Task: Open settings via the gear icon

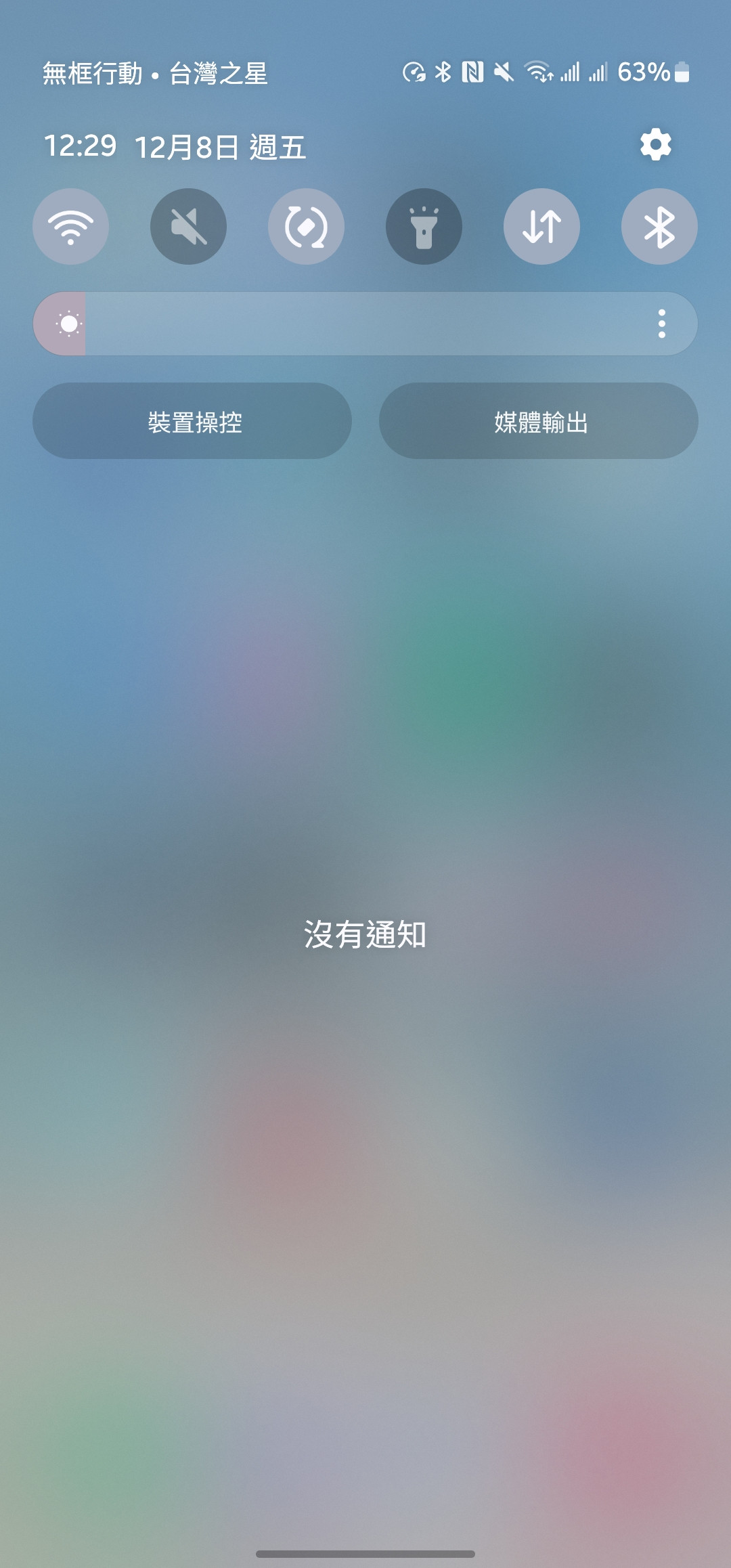Action: pos(655,145)
